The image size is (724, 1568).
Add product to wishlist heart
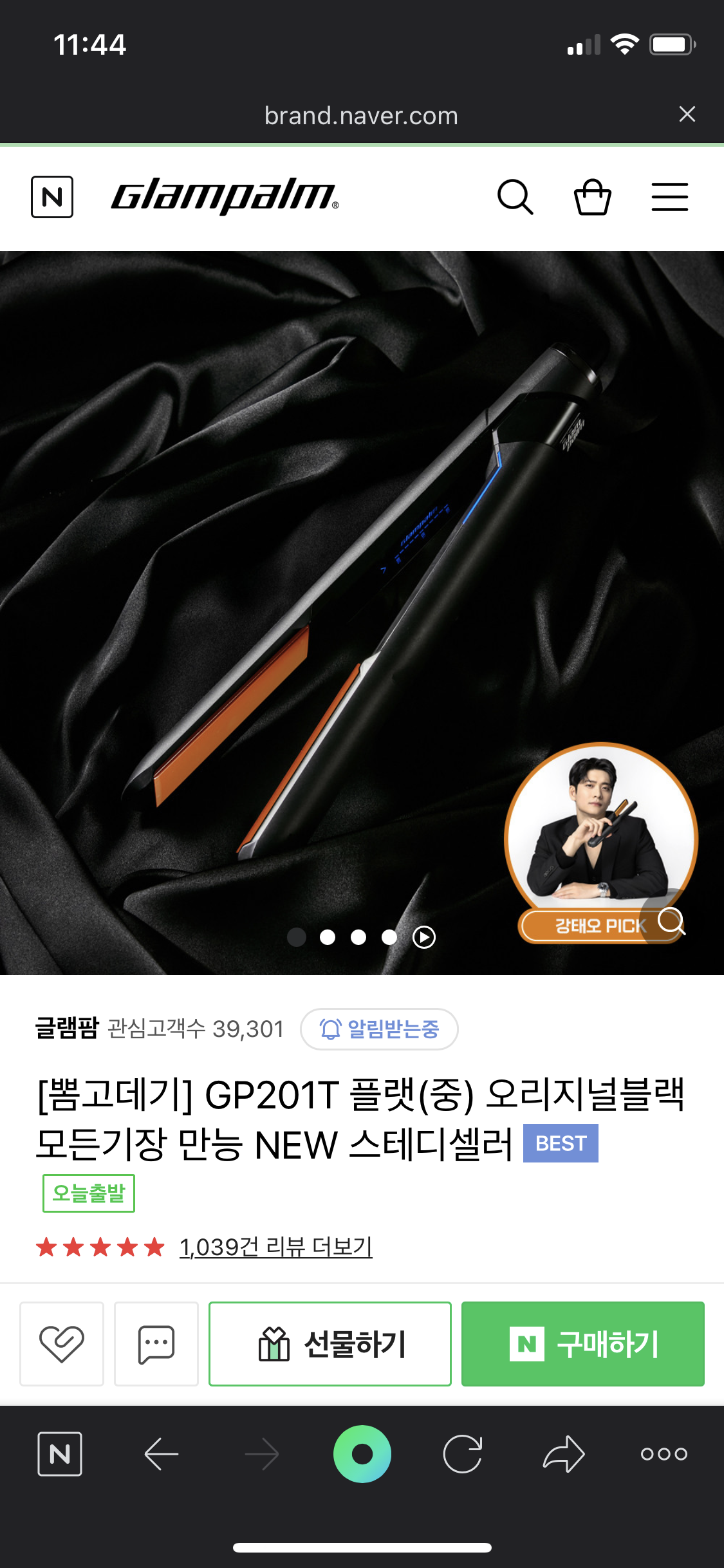62,1344
